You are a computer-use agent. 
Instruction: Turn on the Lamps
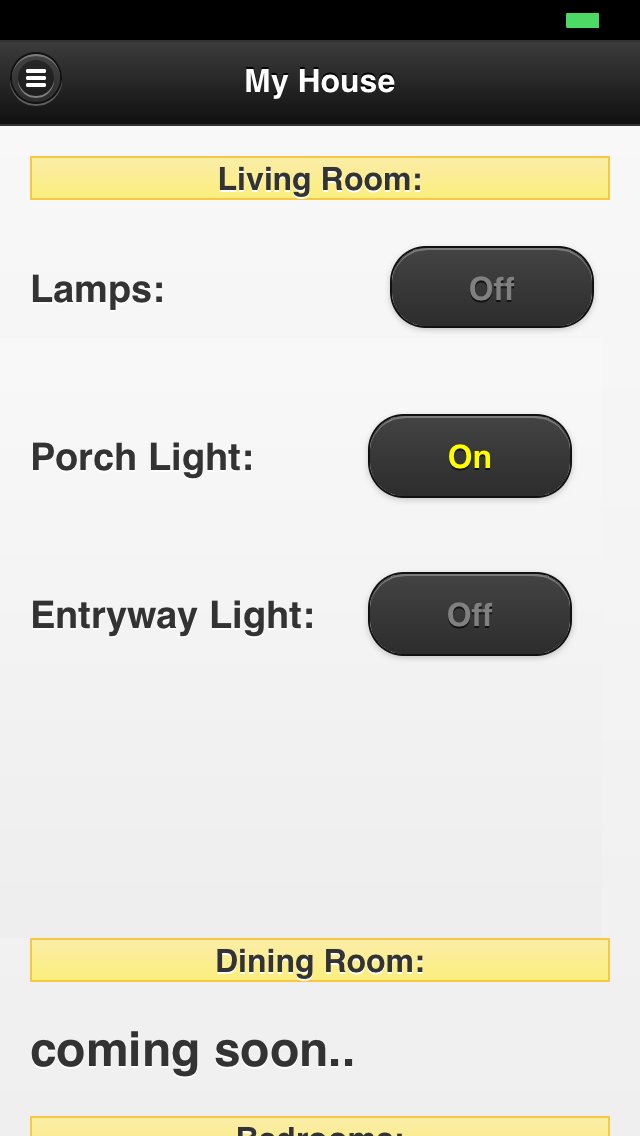491,288
